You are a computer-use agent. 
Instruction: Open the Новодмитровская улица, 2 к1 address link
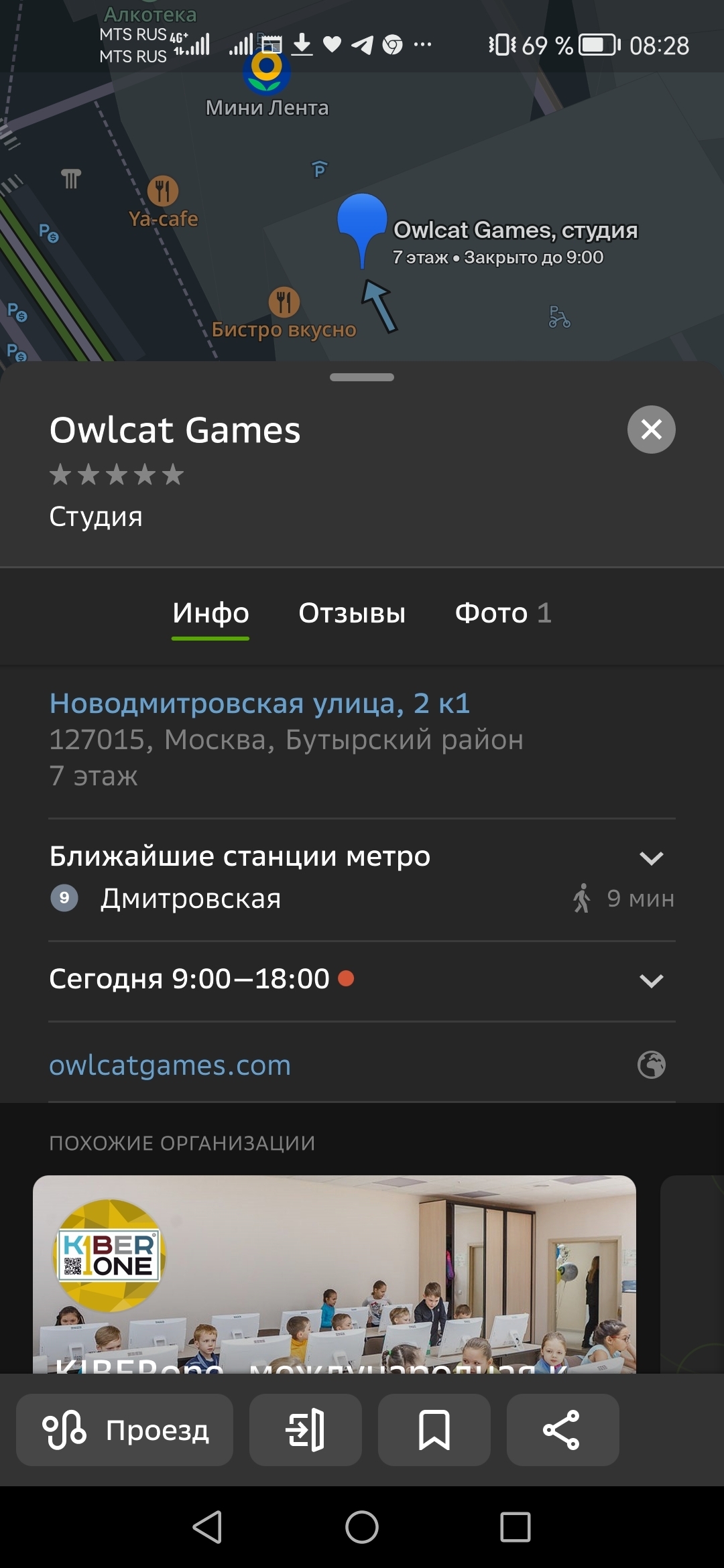coord(260,704)
